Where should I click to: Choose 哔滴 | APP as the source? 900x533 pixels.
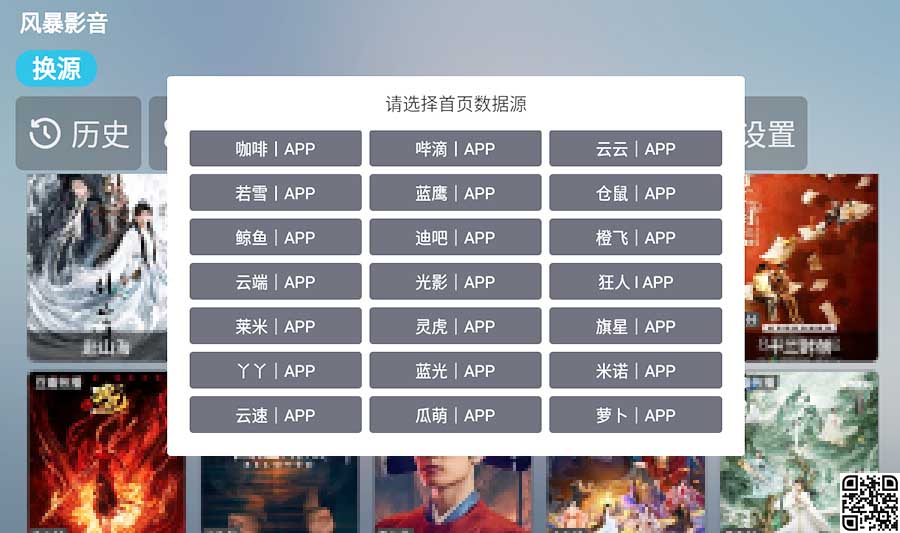455,148
